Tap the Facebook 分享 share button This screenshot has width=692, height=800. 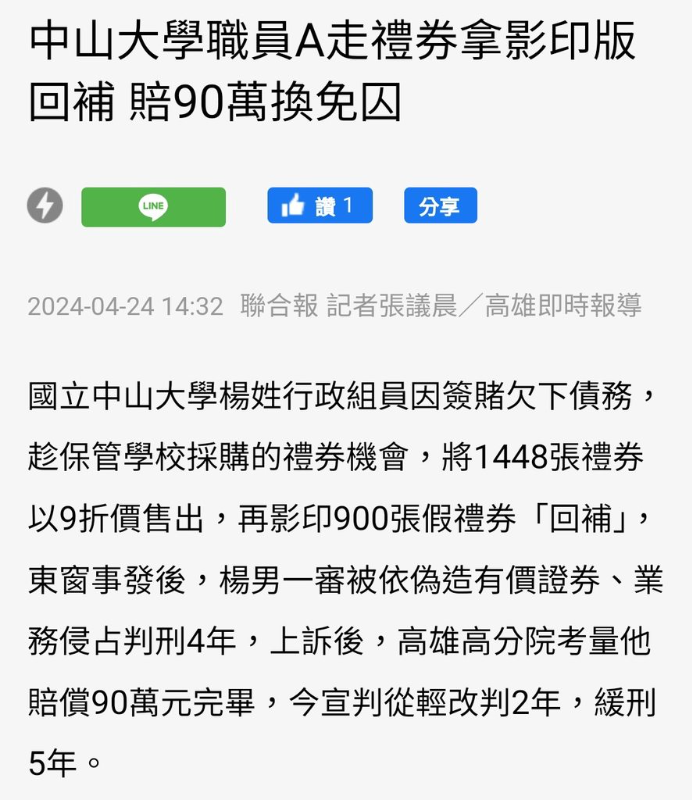click(x=440, y=206)
